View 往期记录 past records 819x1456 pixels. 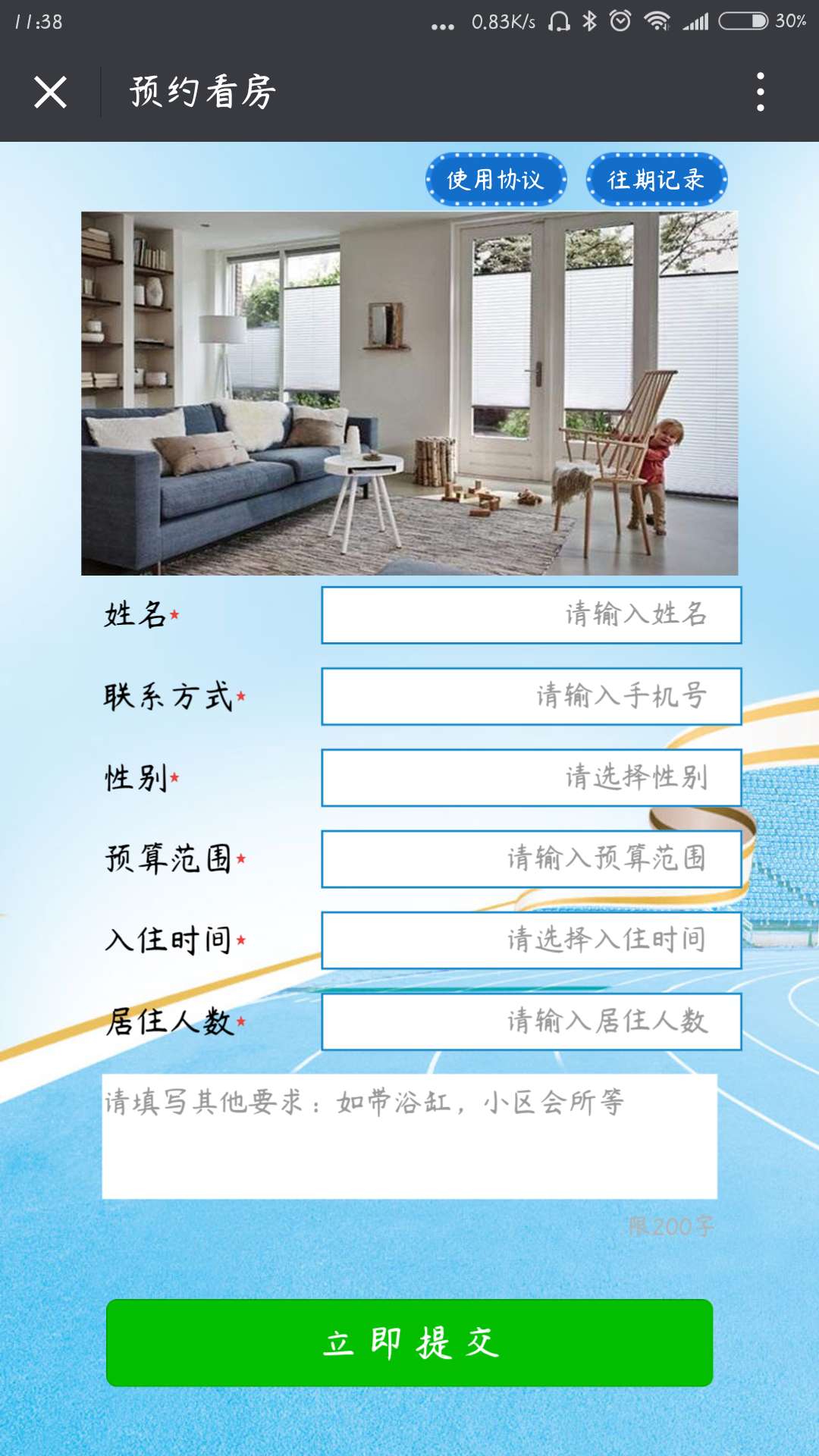(656, 180)
